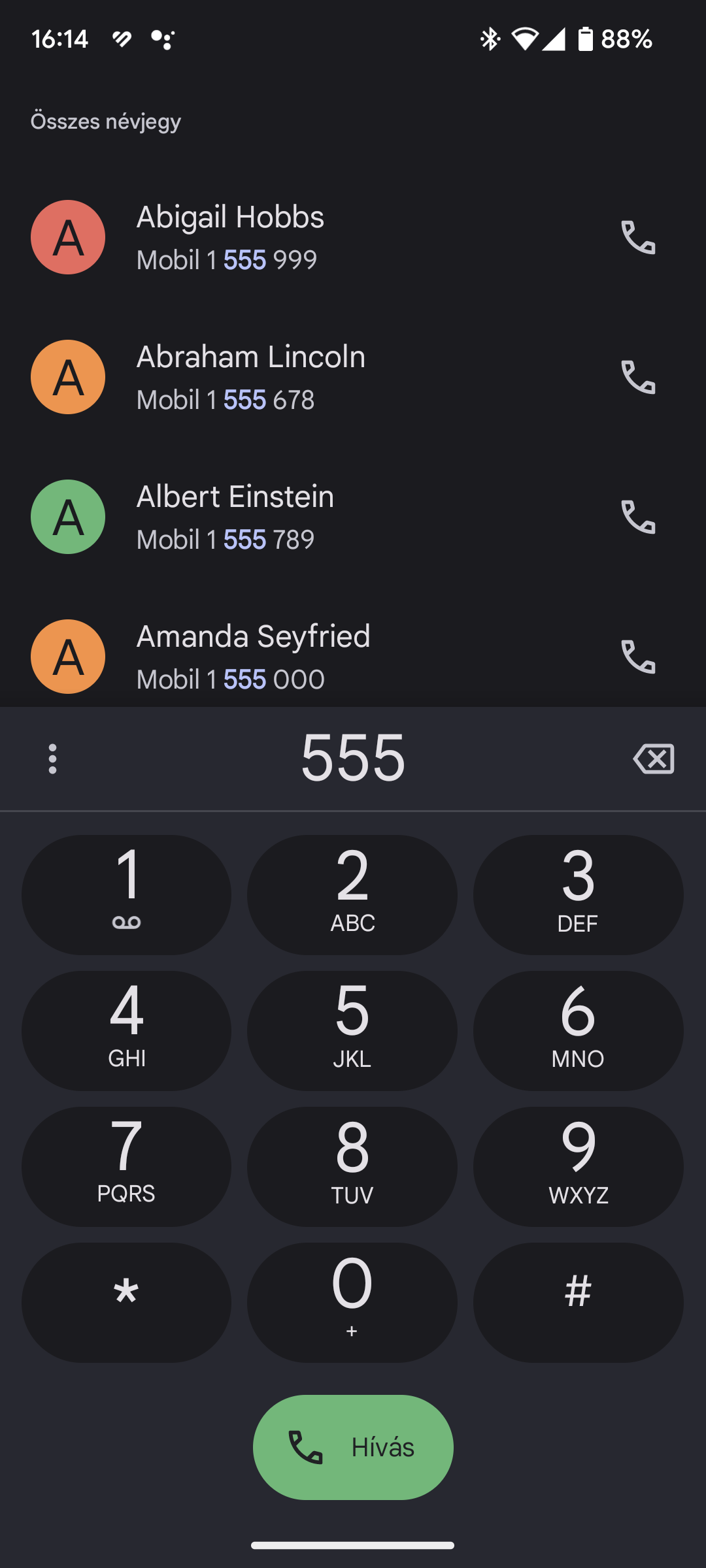Open the dialer overflow menu
The width and height of the screenshot is (706, 1568).
pyautogui.click(x=53, y=759)
